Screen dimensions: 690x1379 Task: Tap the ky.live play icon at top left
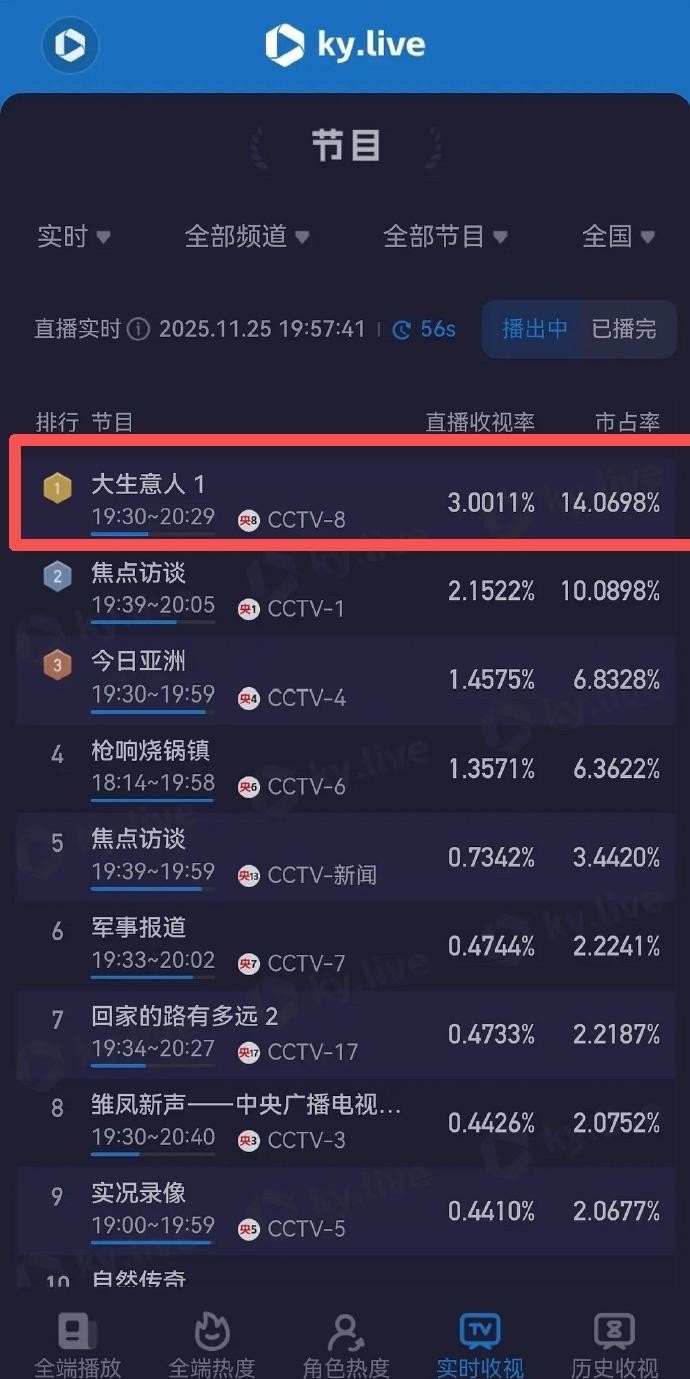[x=70, y=44]
